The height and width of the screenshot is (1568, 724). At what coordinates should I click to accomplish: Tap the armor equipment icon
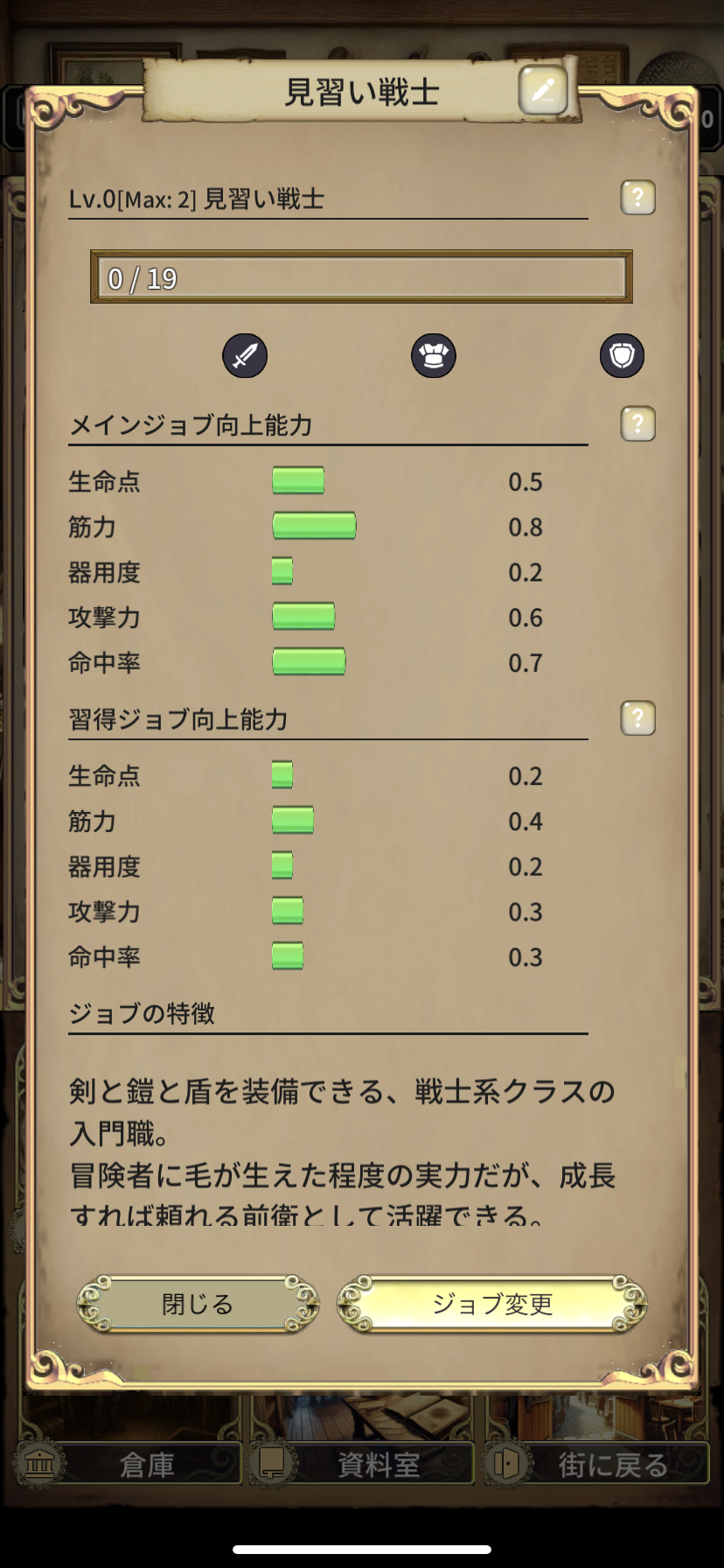coord(434,356)
